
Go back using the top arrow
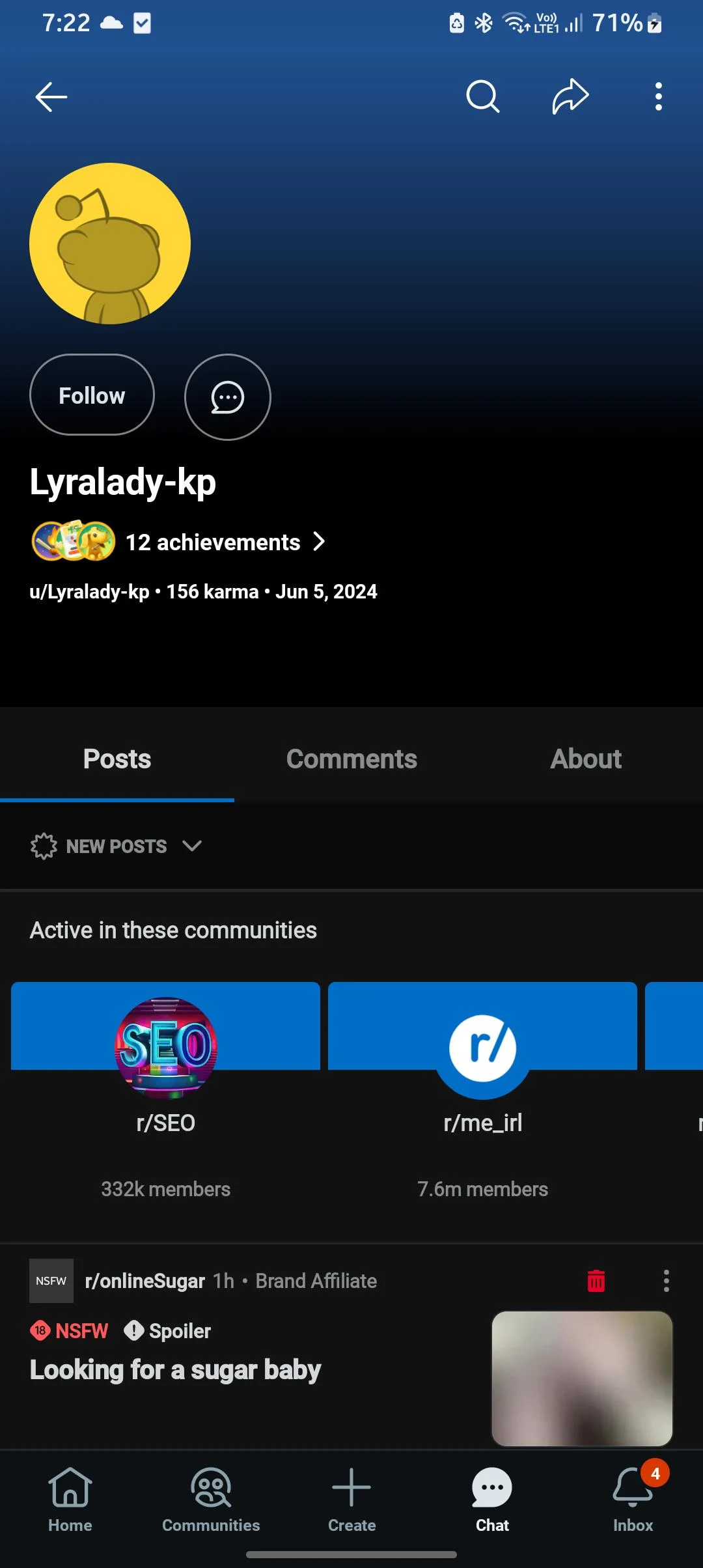[x=51, y=97]
